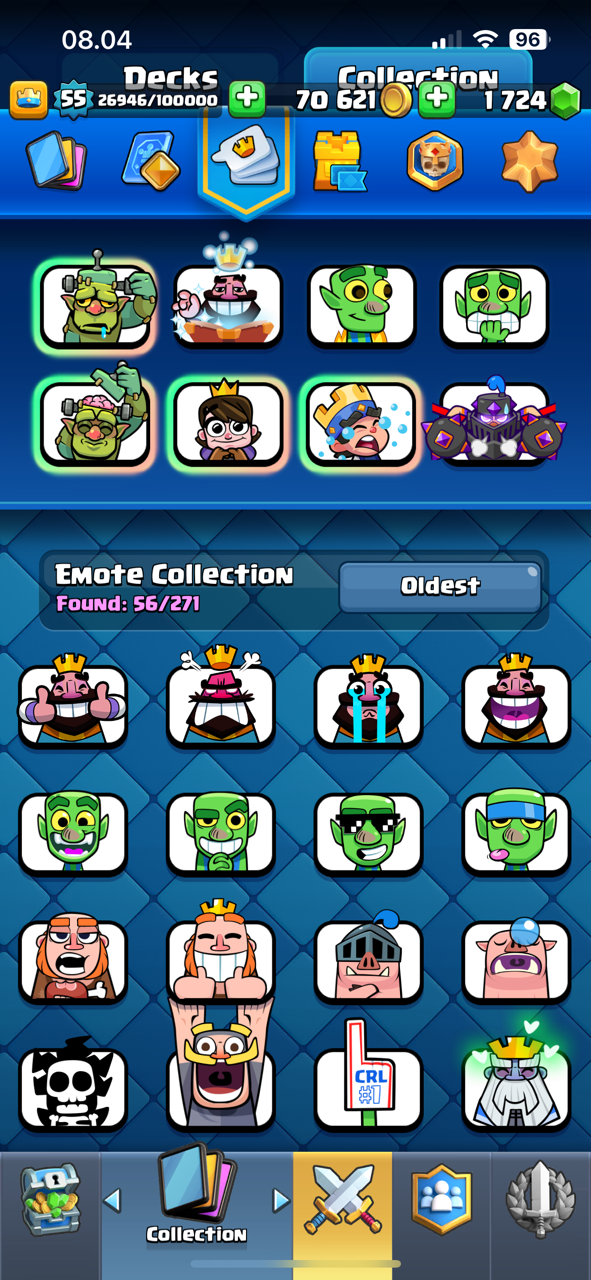Select the goblin with sunglasses emote

(x=368, y=833)
